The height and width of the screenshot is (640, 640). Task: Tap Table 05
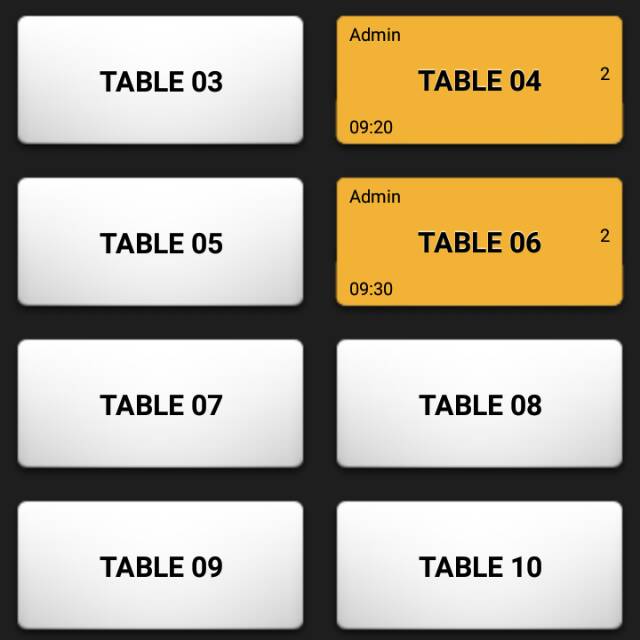[160, 242]
